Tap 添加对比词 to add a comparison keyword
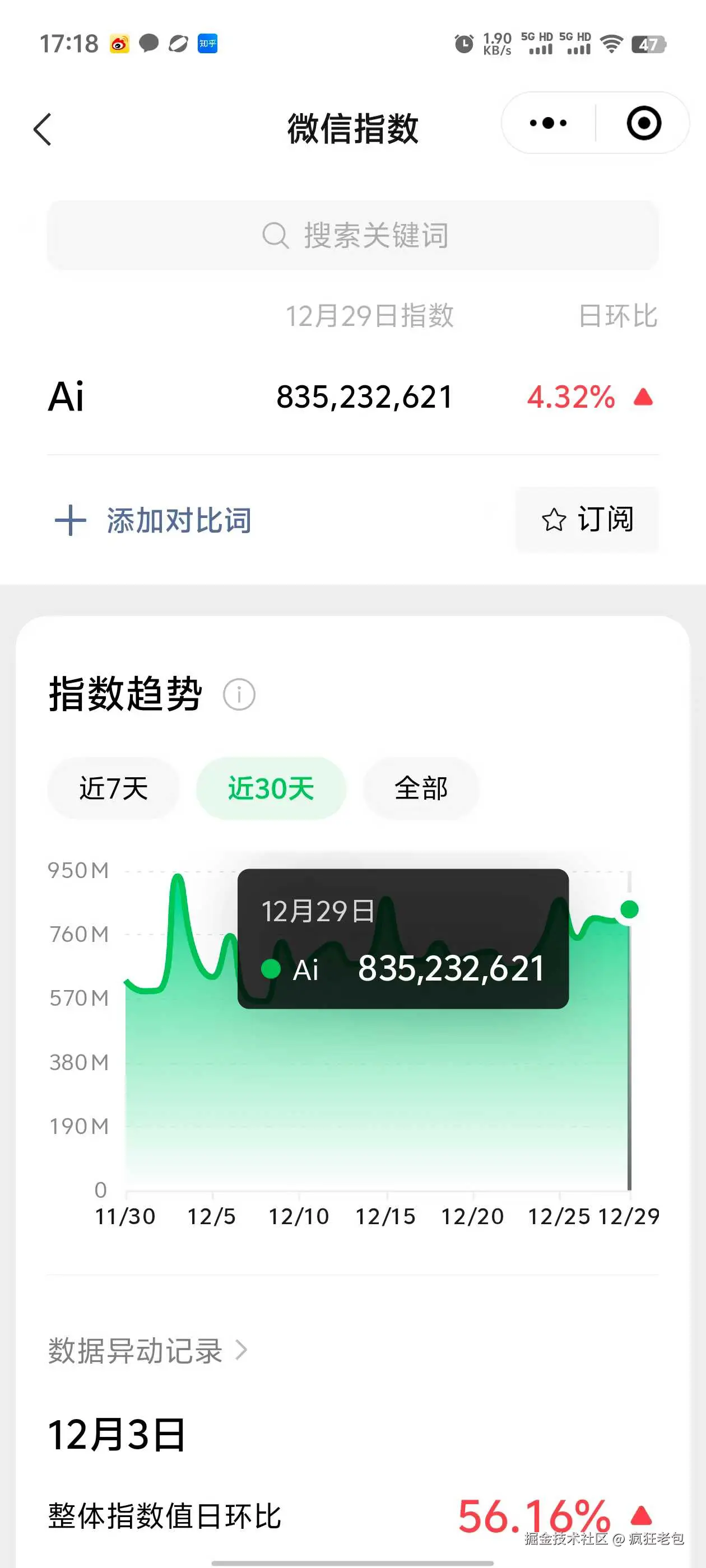The height and width of the screenshot is (1568, 706). tap(178, 520)
